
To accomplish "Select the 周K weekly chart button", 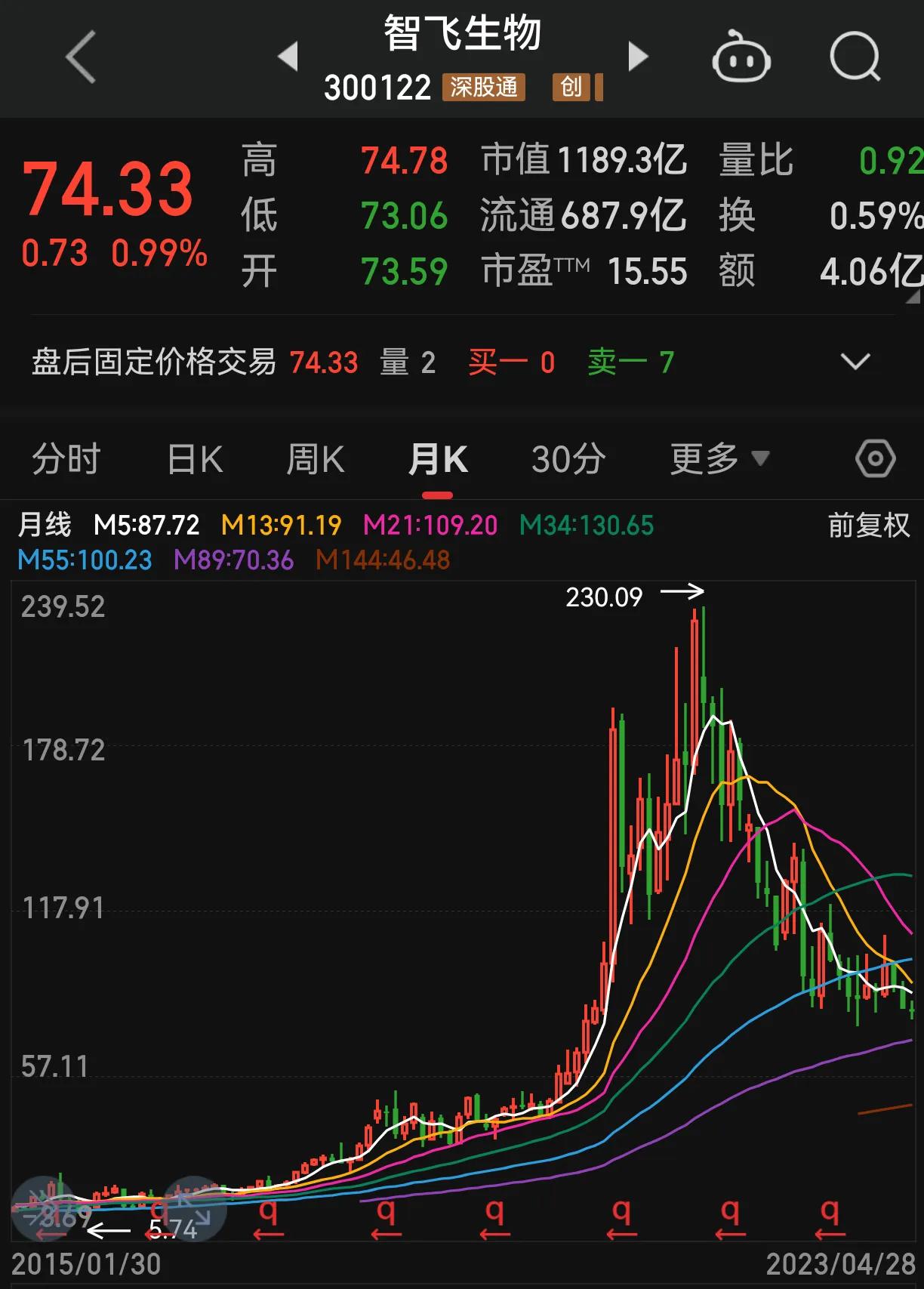I will 315,458.
